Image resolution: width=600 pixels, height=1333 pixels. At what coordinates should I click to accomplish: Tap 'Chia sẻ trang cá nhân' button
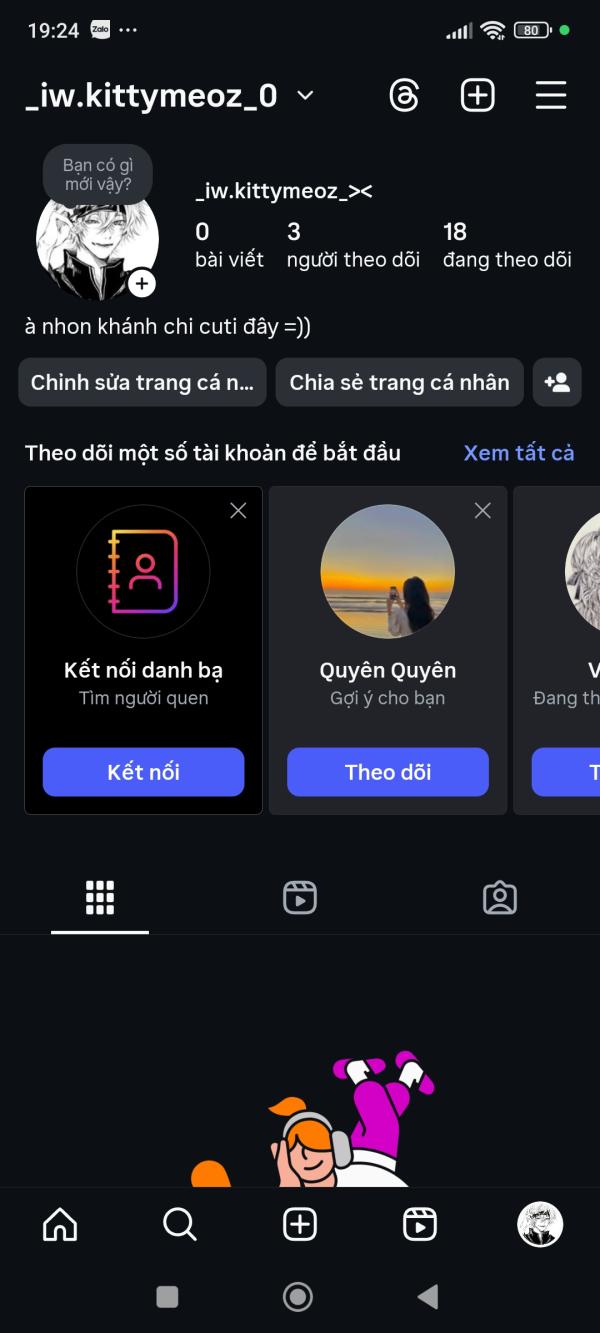click(x=399, y=382)
